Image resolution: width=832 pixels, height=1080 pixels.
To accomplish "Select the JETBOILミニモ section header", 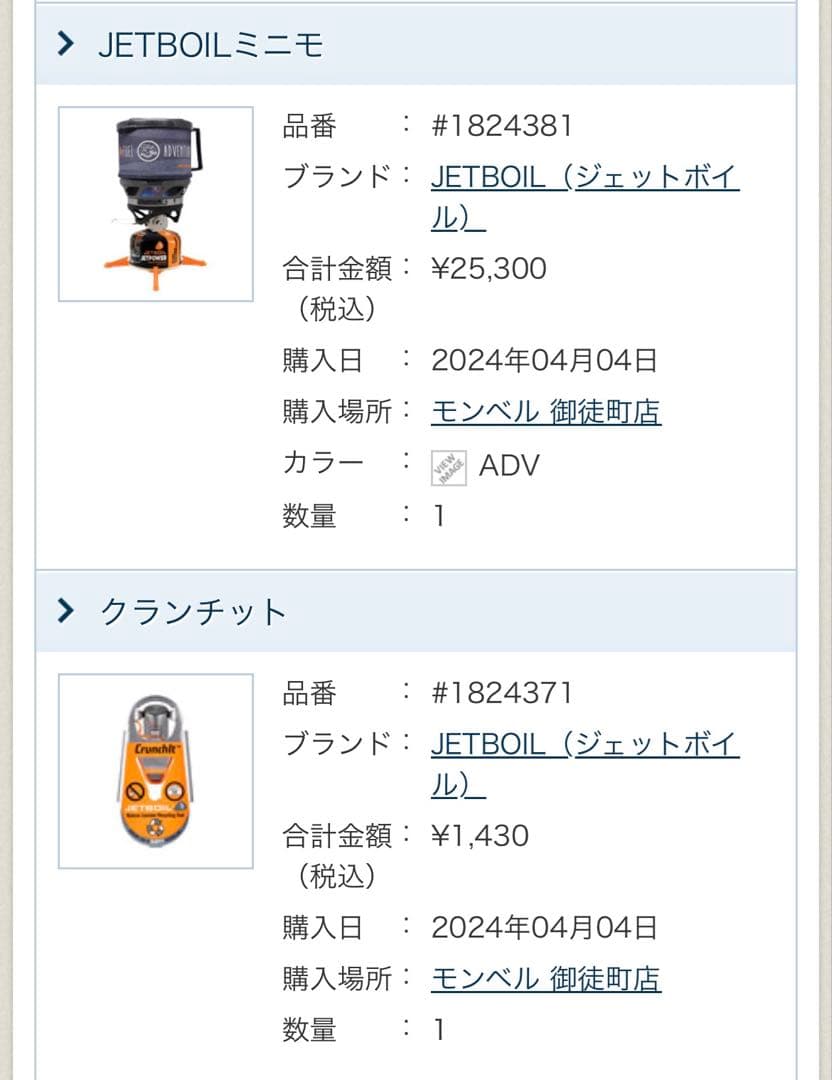I will [210, 45].
